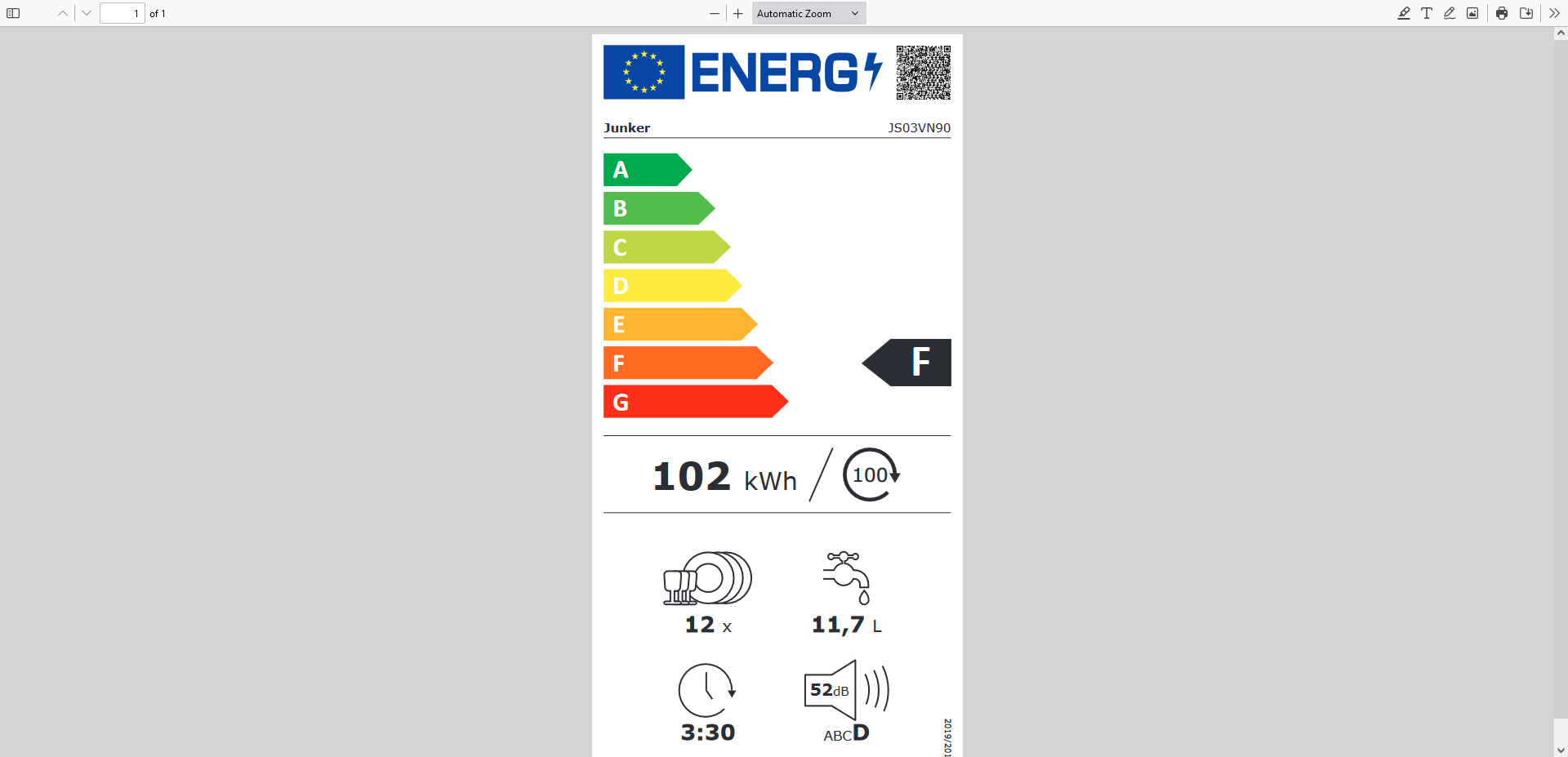Screen dimensions: 1568x757
Task: Activate the highlight tool
Action: [x=1404, y=13]
